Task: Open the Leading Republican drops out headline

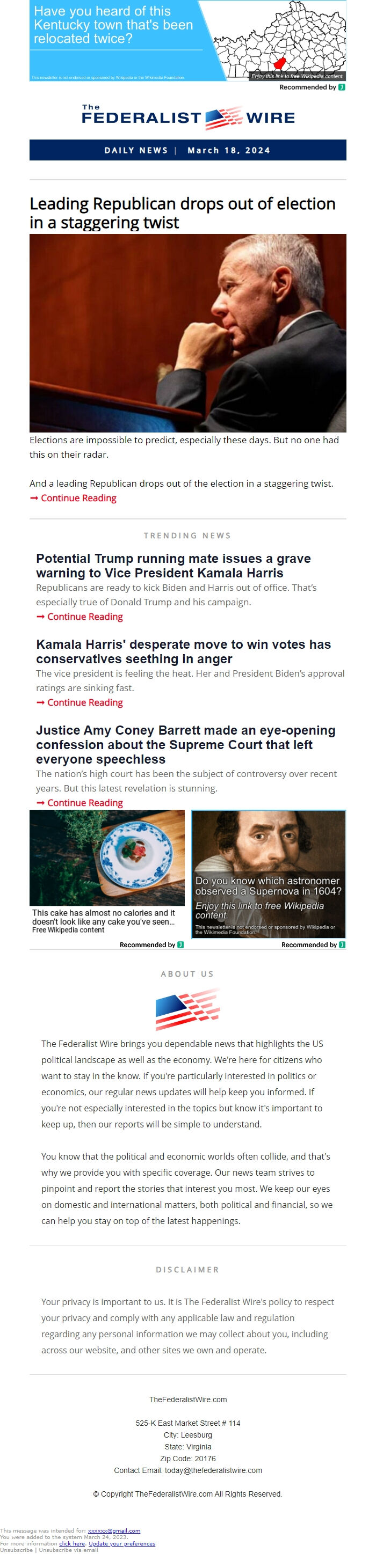Action: click(182, 213)
